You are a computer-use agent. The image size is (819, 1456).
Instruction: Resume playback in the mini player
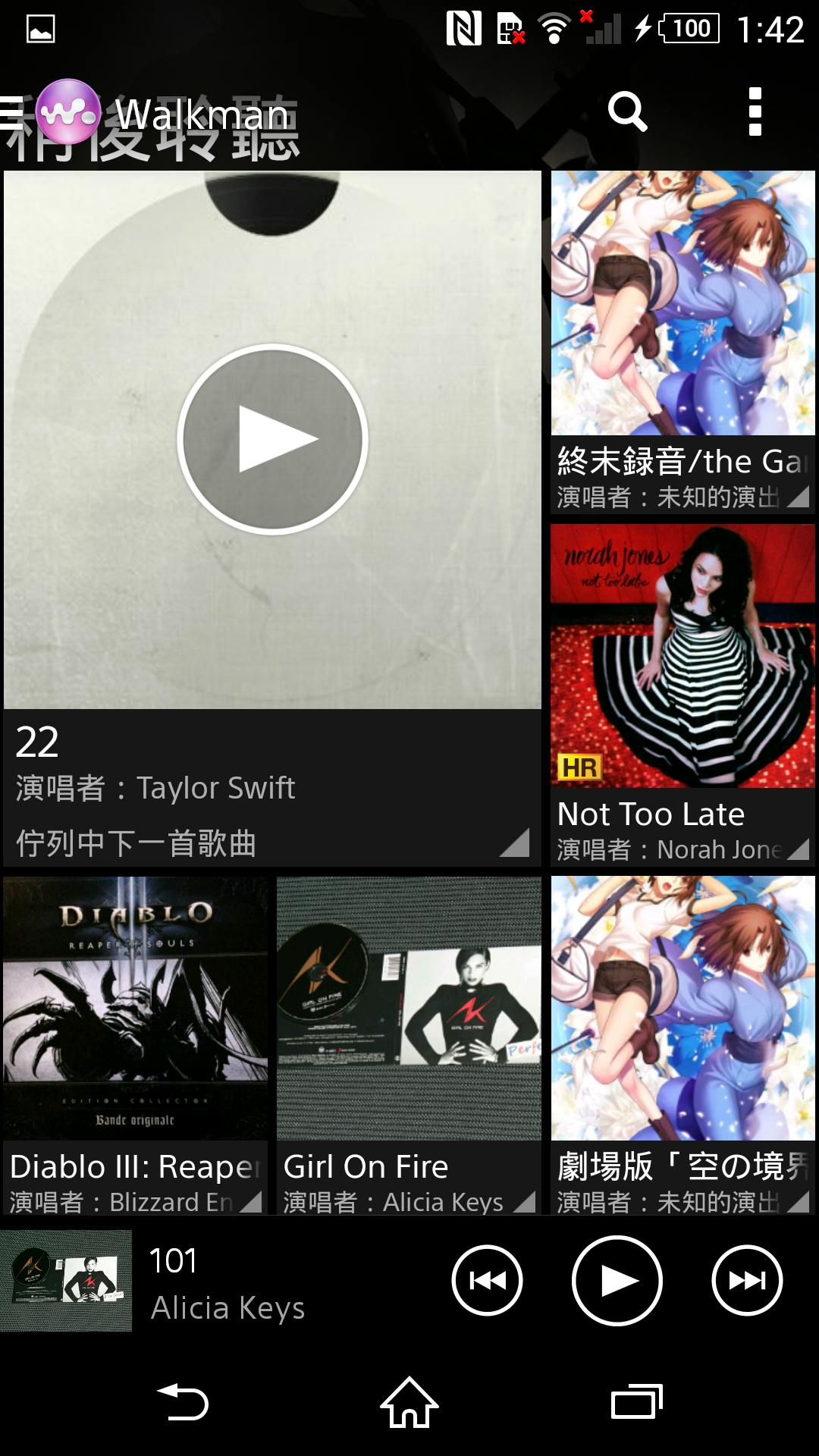(x=617, y=1280)
